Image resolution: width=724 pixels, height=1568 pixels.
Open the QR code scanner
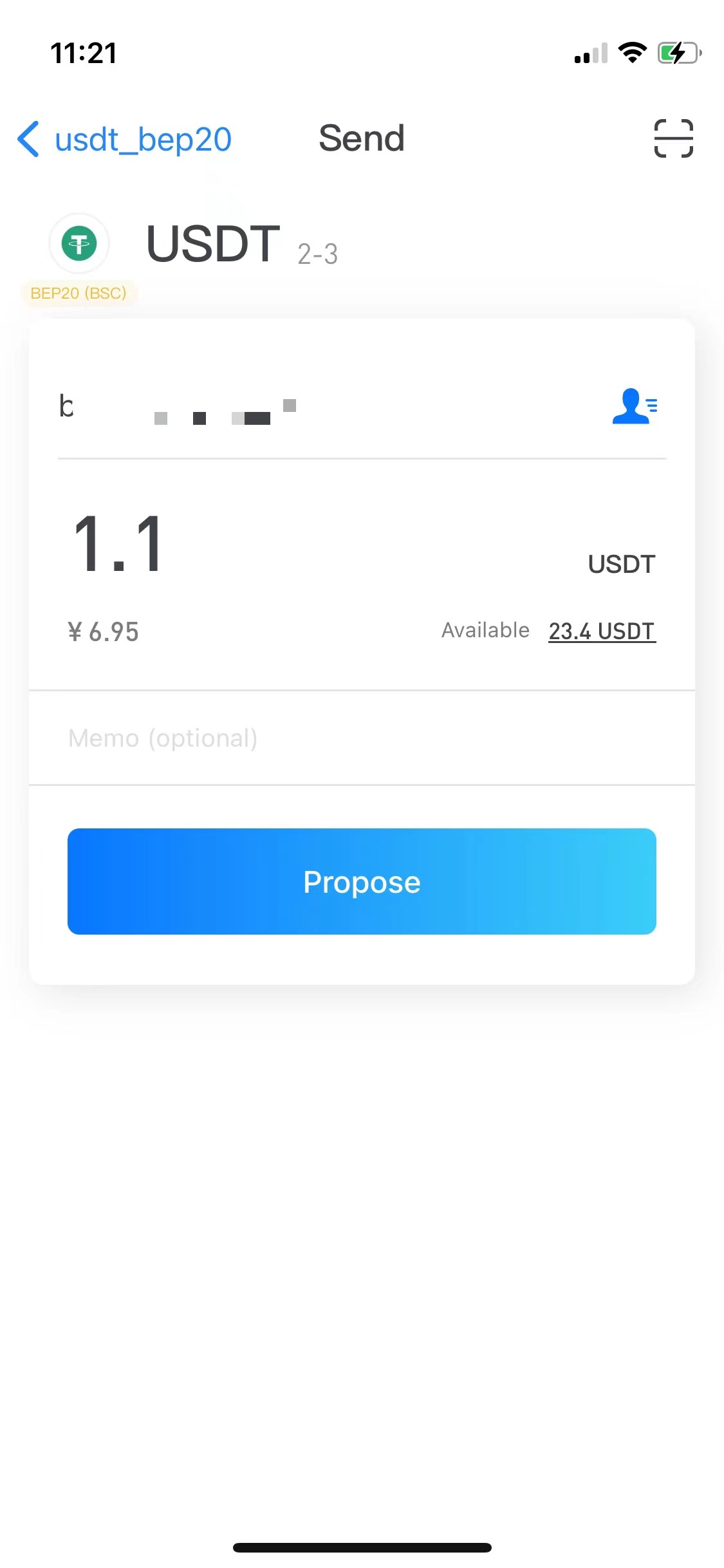pos(673,138)
